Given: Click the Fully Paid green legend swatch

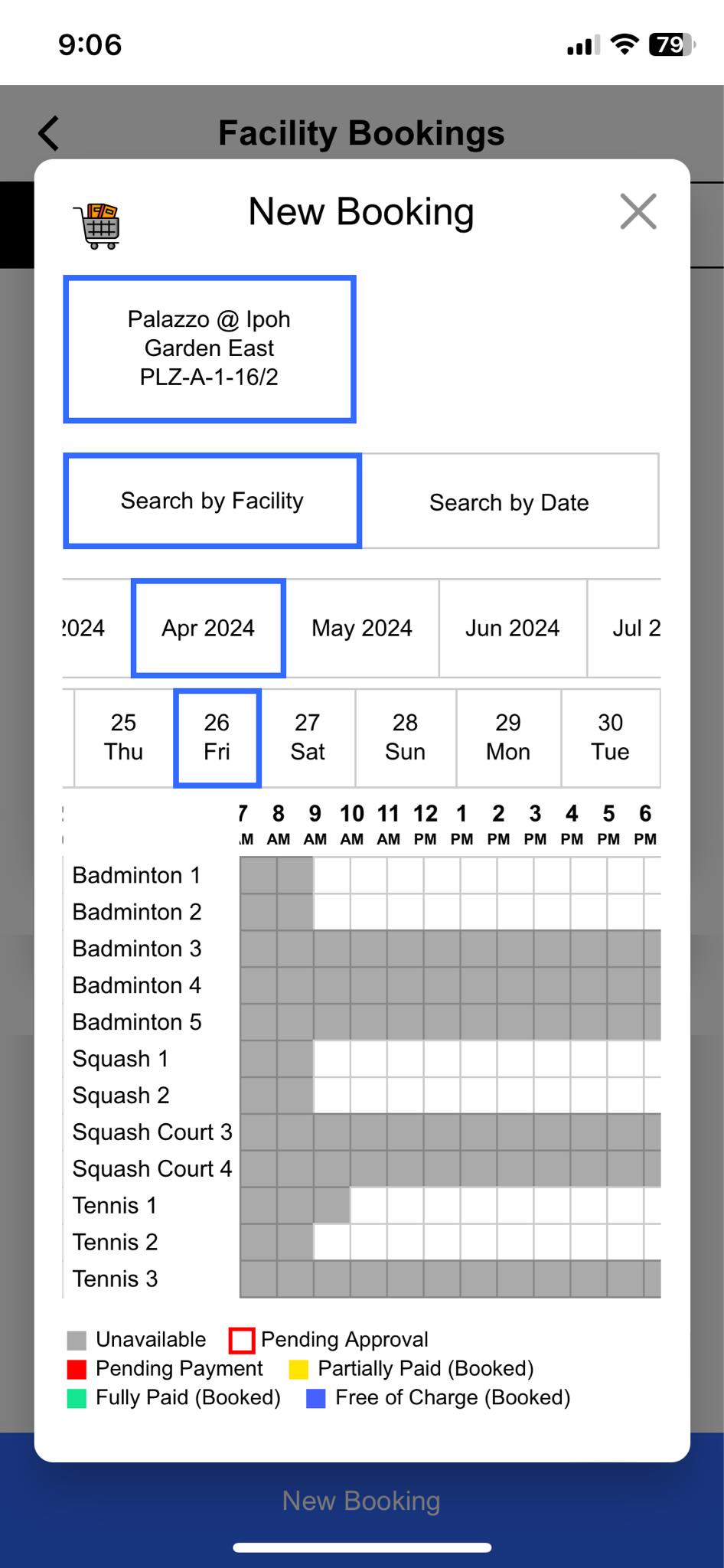Looking at the screenshot, I should coord(77,1398).
